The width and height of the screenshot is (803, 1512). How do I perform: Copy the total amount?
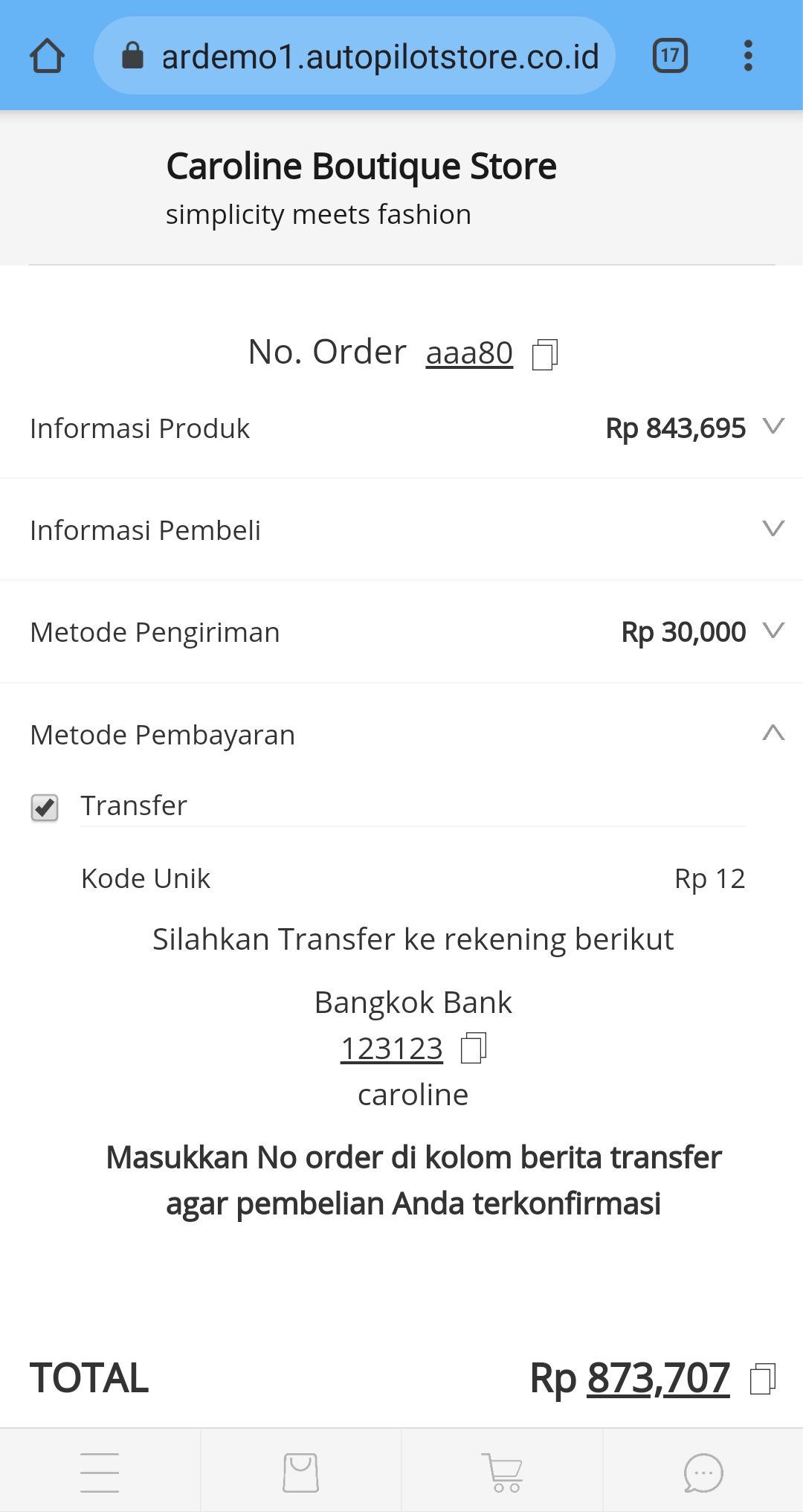click(763, 1378)
